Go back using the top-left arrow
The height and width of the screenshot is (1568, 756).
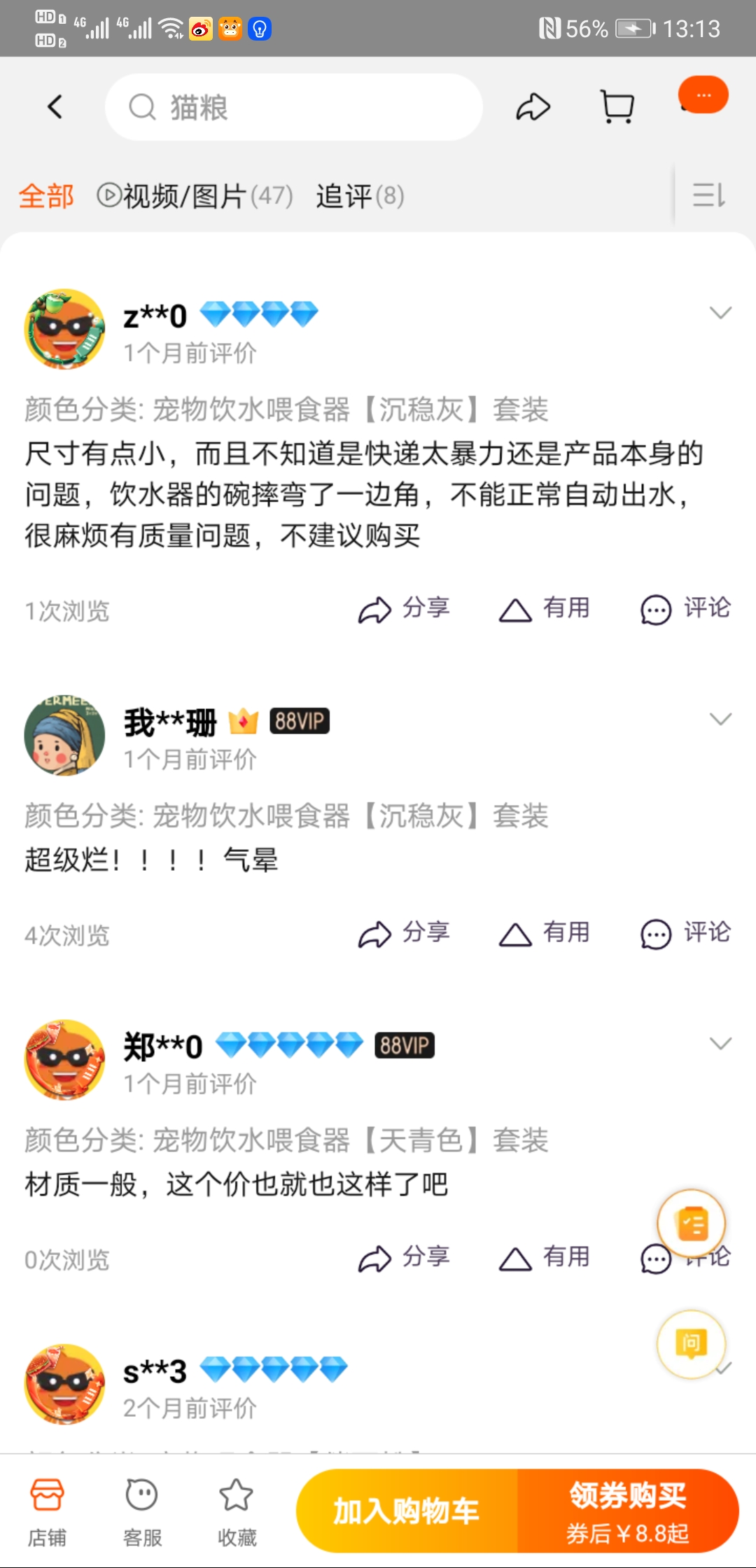tap(55, 107)
